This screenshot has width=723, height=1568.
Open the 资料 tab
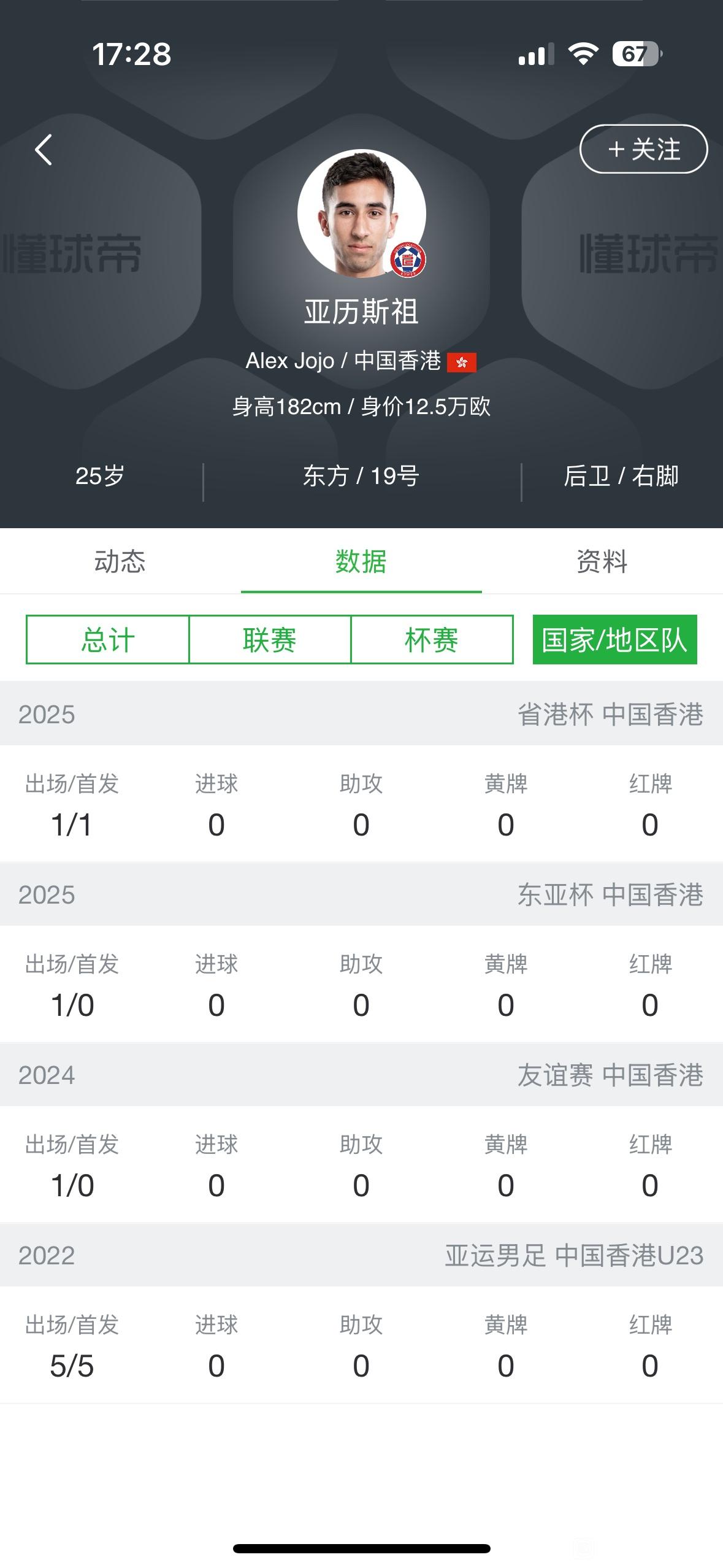(602, 561)
